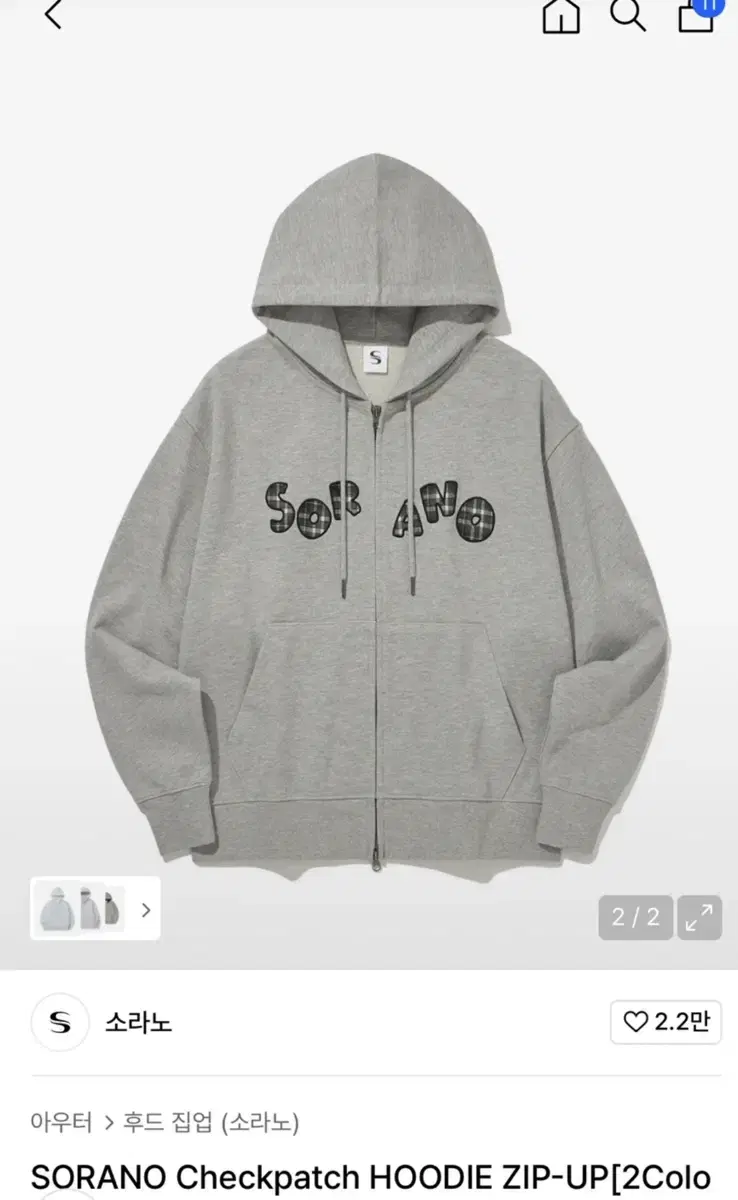Open search using the magnifier icon
Image resolution: width=738 pixels, height=1200 pixels.
[625, 17]
